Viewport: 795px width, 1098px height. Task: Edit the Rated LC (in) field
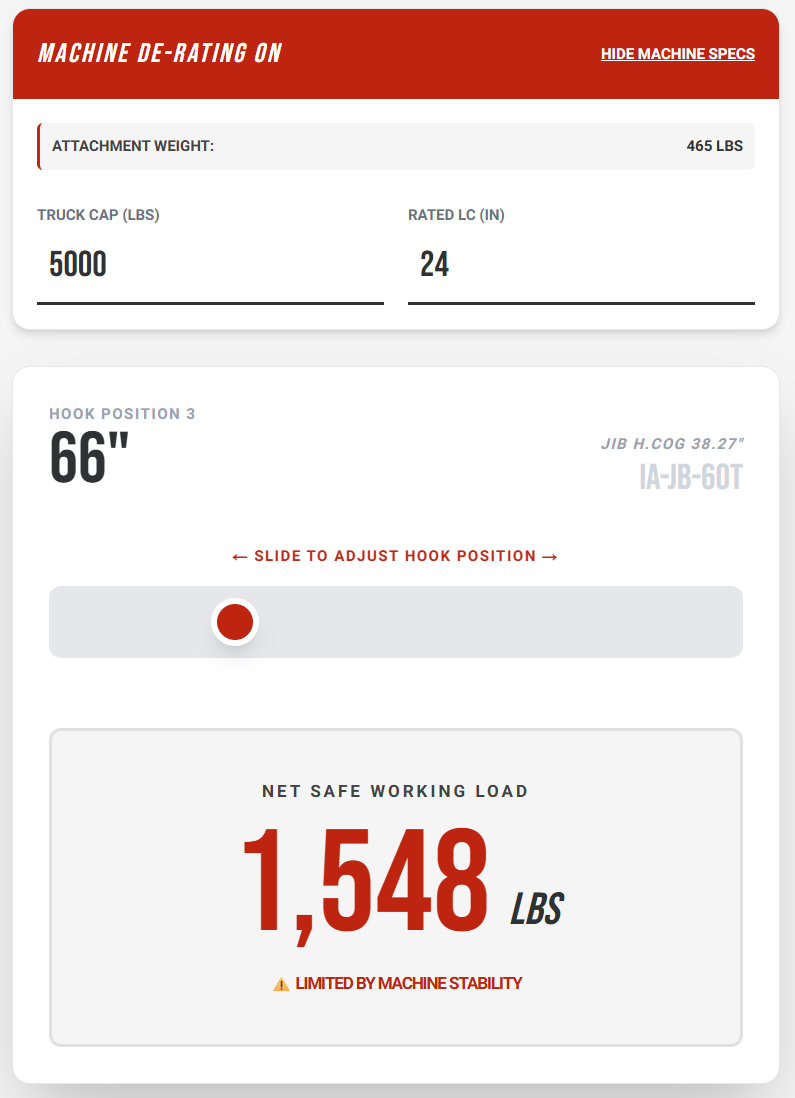tap(580, 265)
